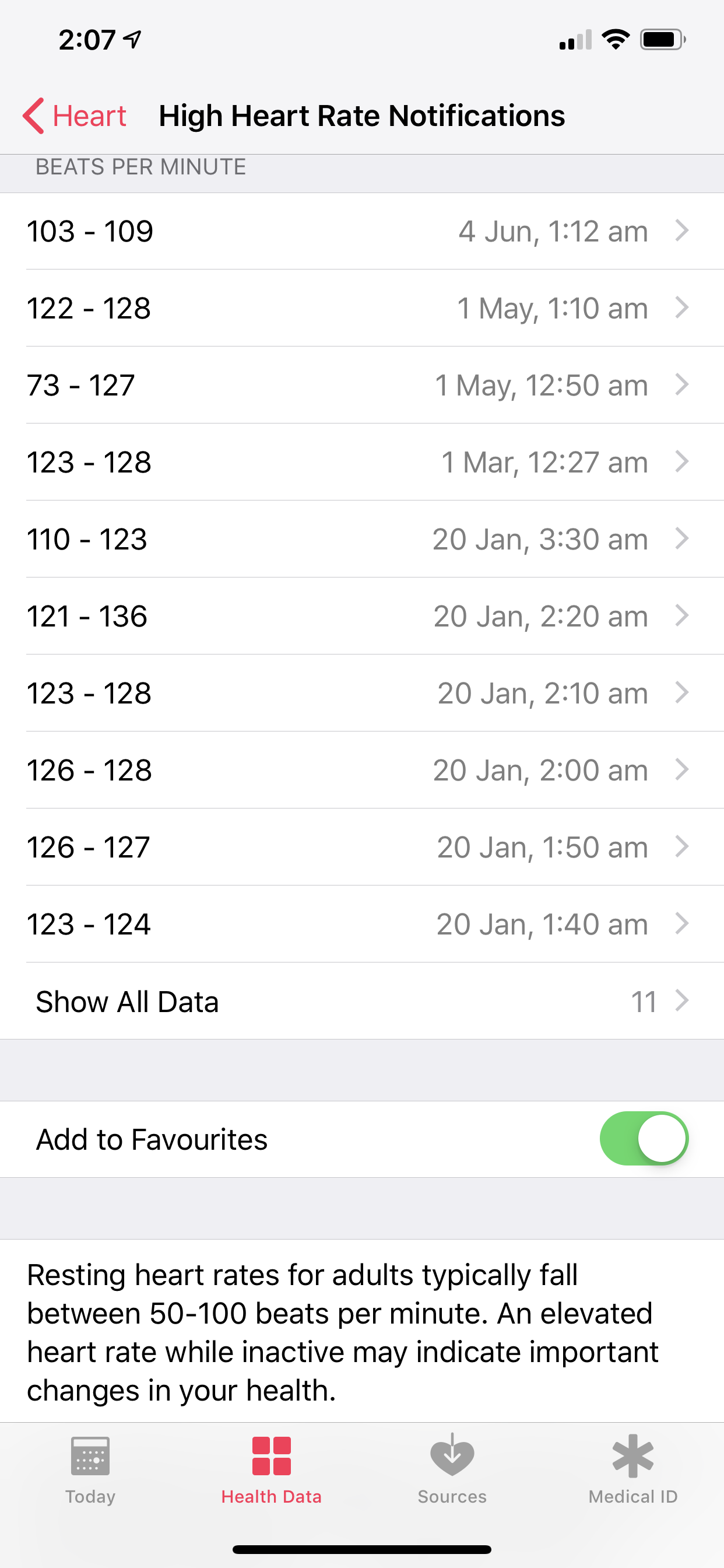Open the 4 Jun, 1:12 am entry
Viewport: 724px width, 1568px height.
pos(362,232)
